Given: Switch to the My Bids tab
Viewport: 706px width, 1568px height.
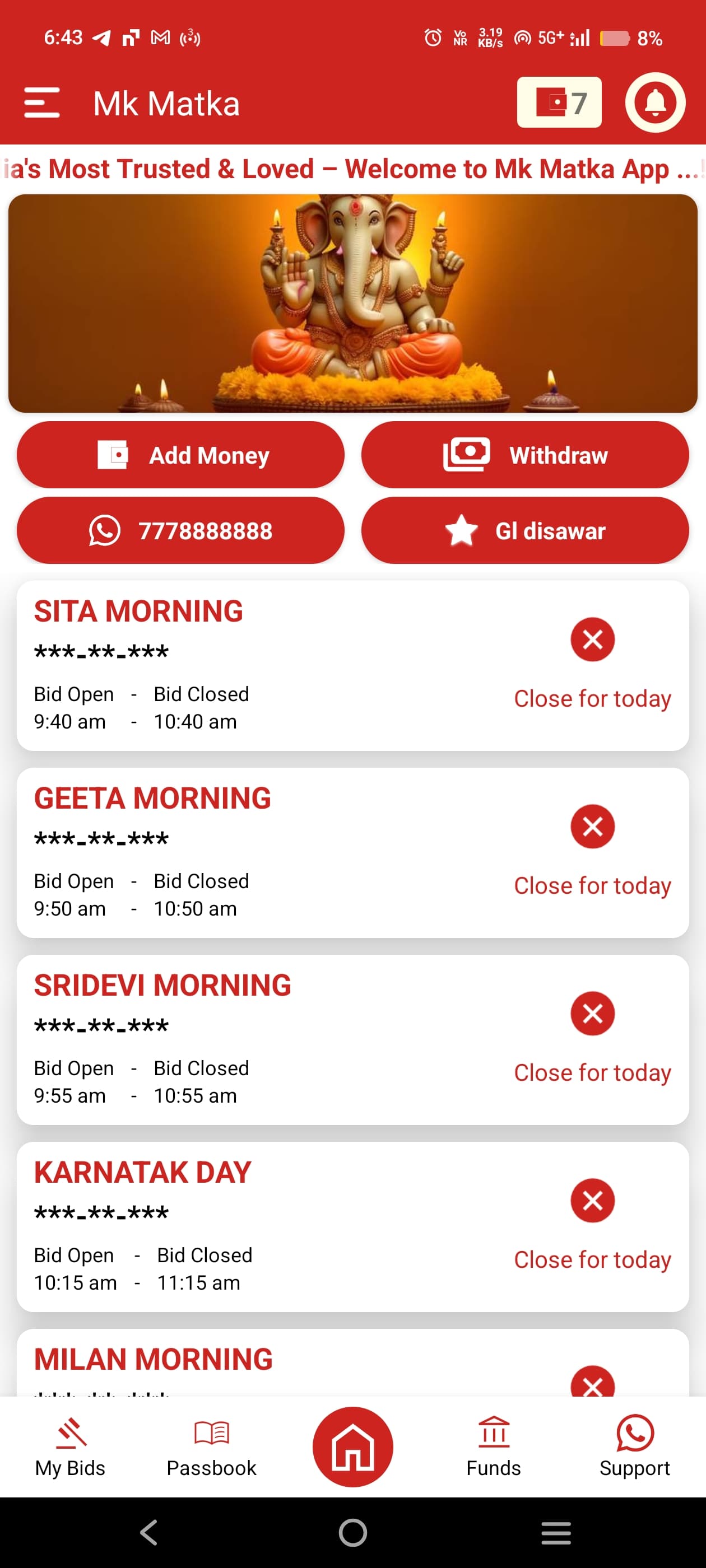Looking at the screenshot, I should point(70,1448).
